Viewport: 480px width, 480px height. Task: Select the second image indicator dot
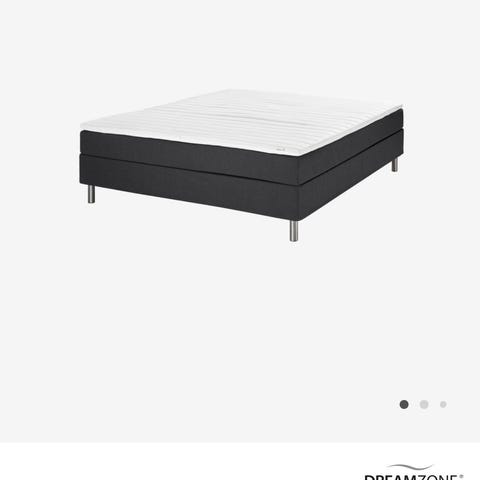click(424, 404)
